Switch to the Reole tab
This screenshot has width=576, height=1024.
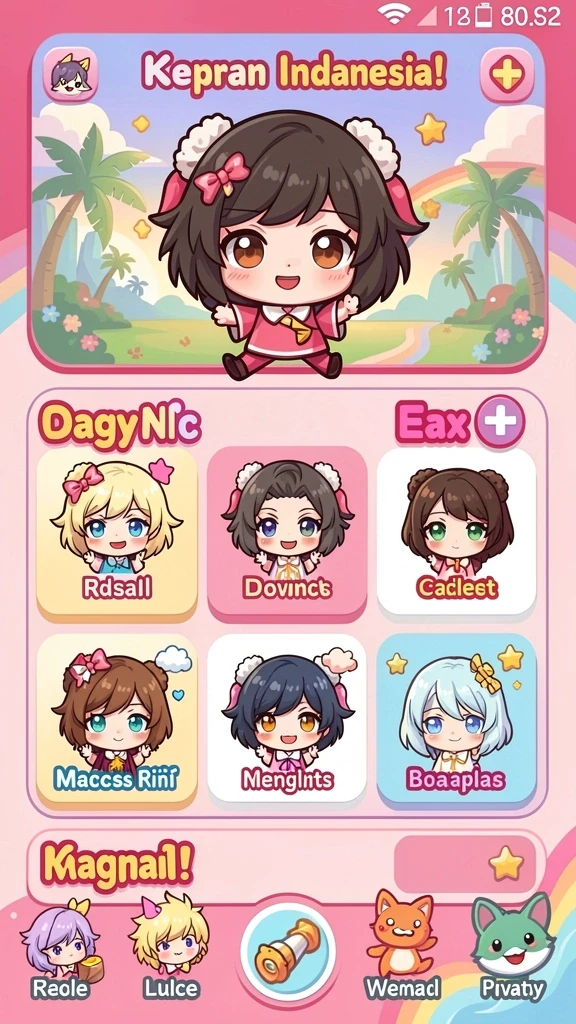click(59, 950)
